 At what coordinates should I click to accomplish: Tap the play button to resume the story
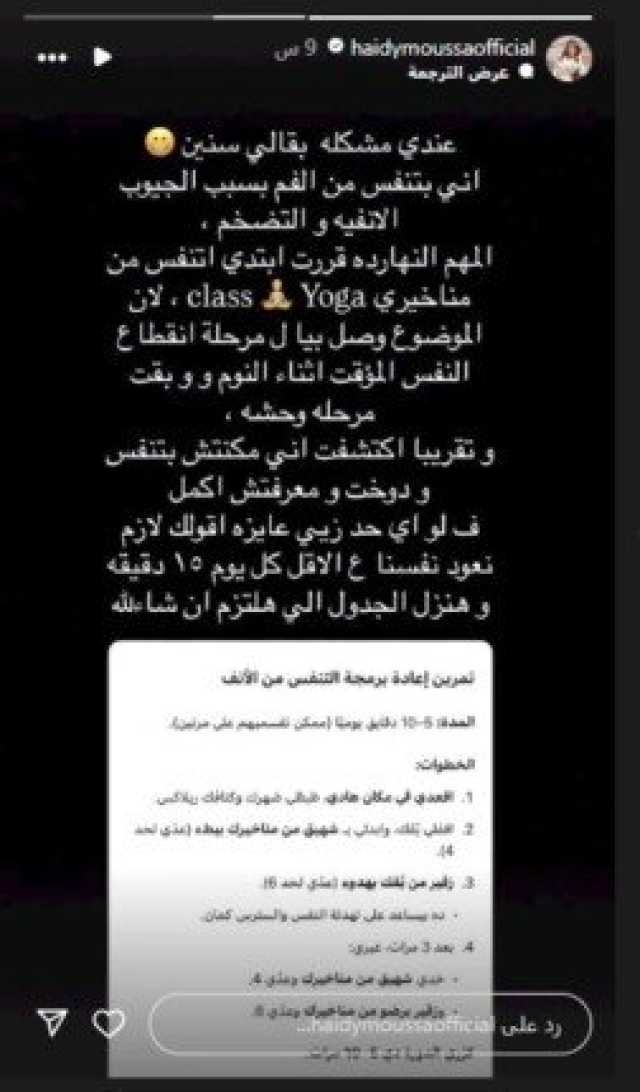102,57
